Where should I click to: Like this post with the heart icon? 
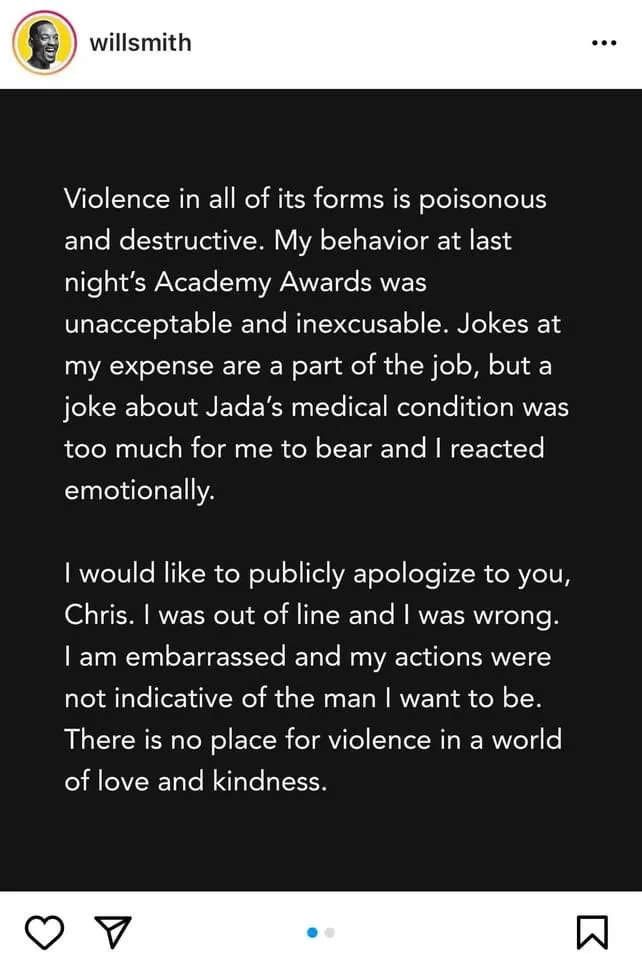point(43,932)
